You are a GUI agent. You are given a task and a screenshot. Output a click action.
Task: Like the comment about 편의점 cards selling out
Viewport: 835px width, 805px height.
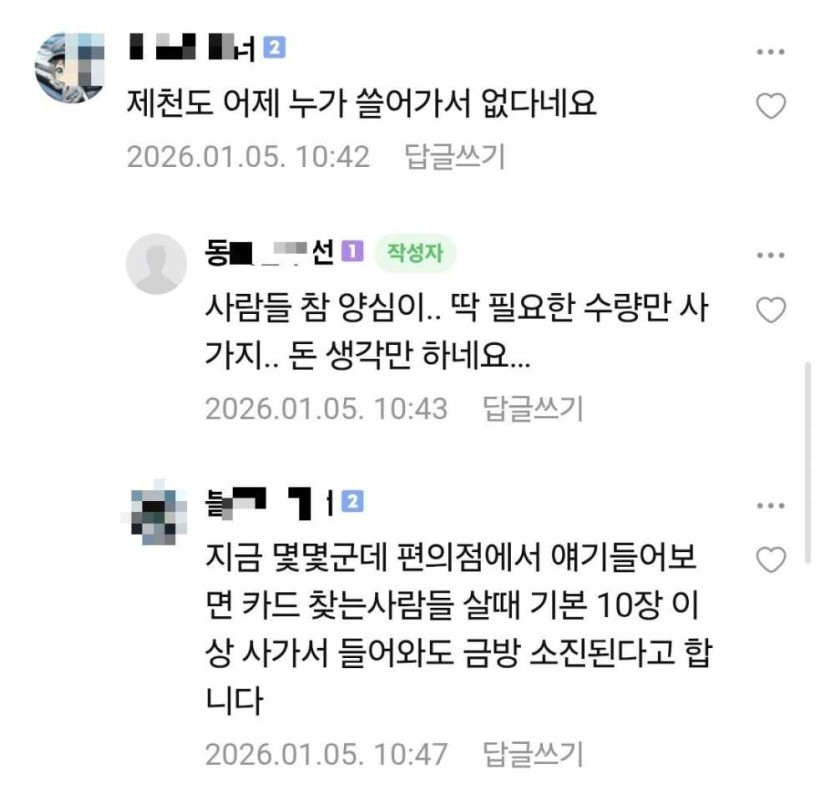(x=770, y=560)
